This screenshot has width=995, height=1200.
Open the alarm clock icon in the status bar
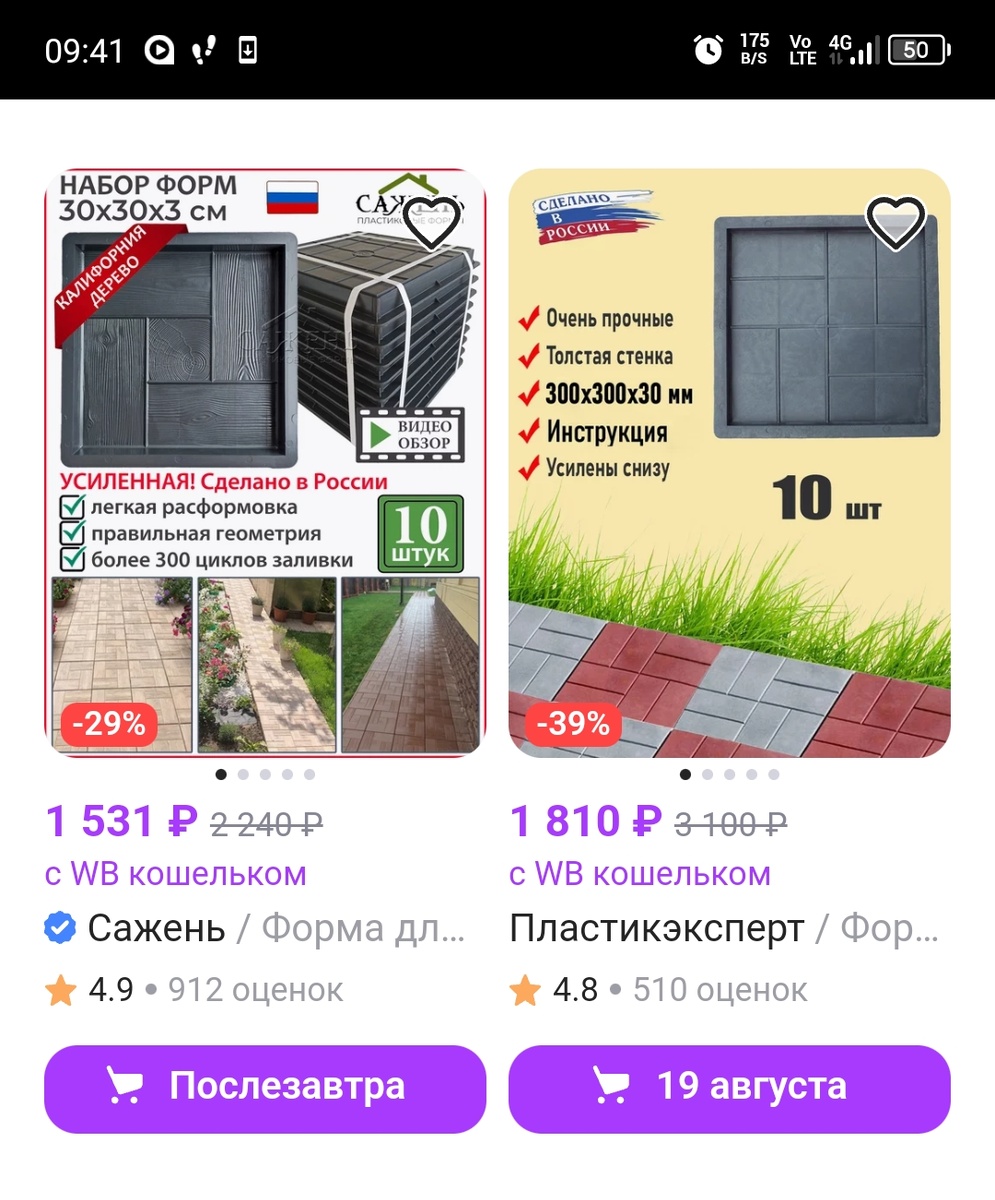click(x=709, y=50)
